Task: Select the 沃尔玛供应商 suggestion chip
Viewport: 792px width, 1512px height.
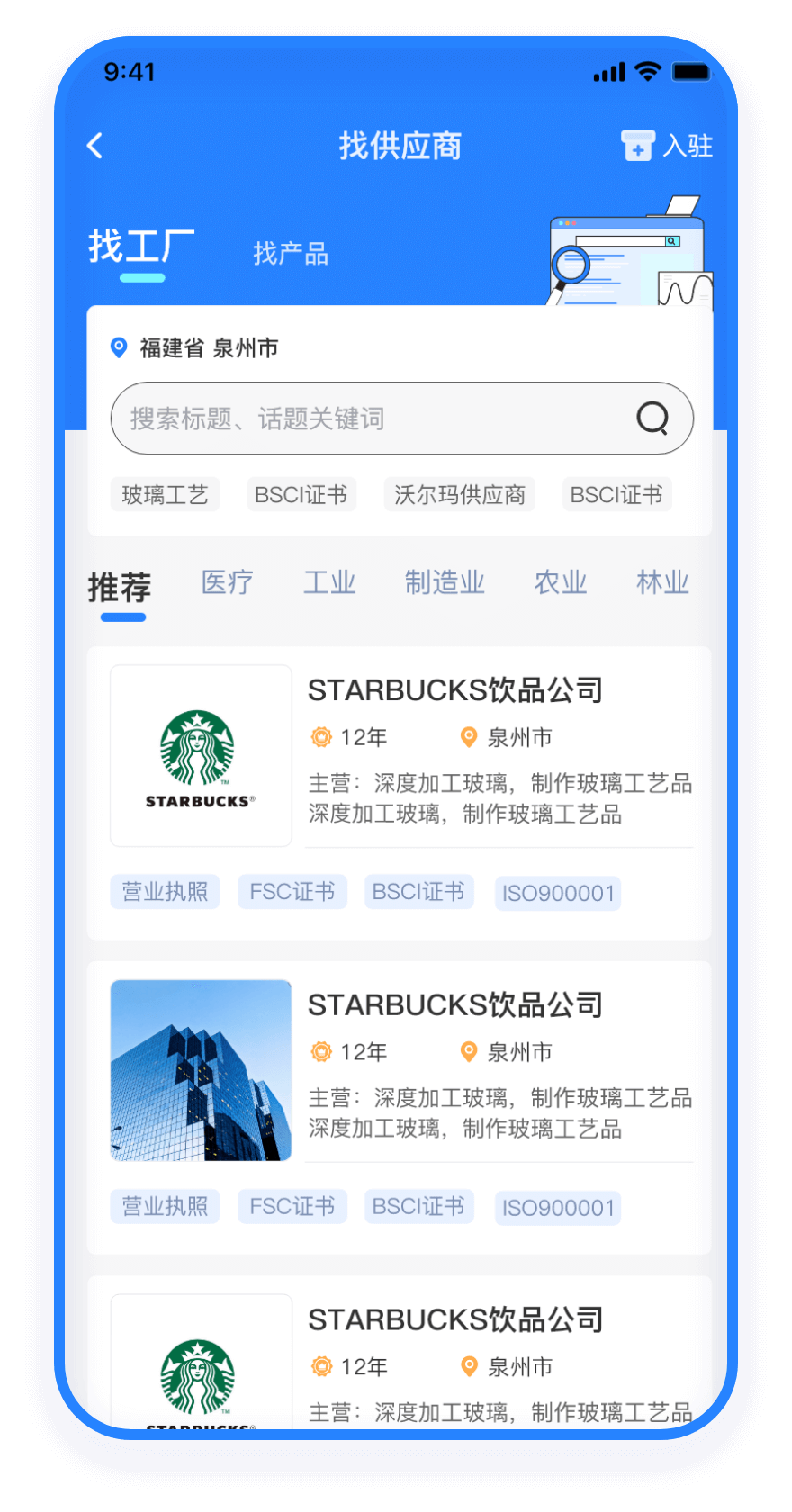Action: (459, 494)
